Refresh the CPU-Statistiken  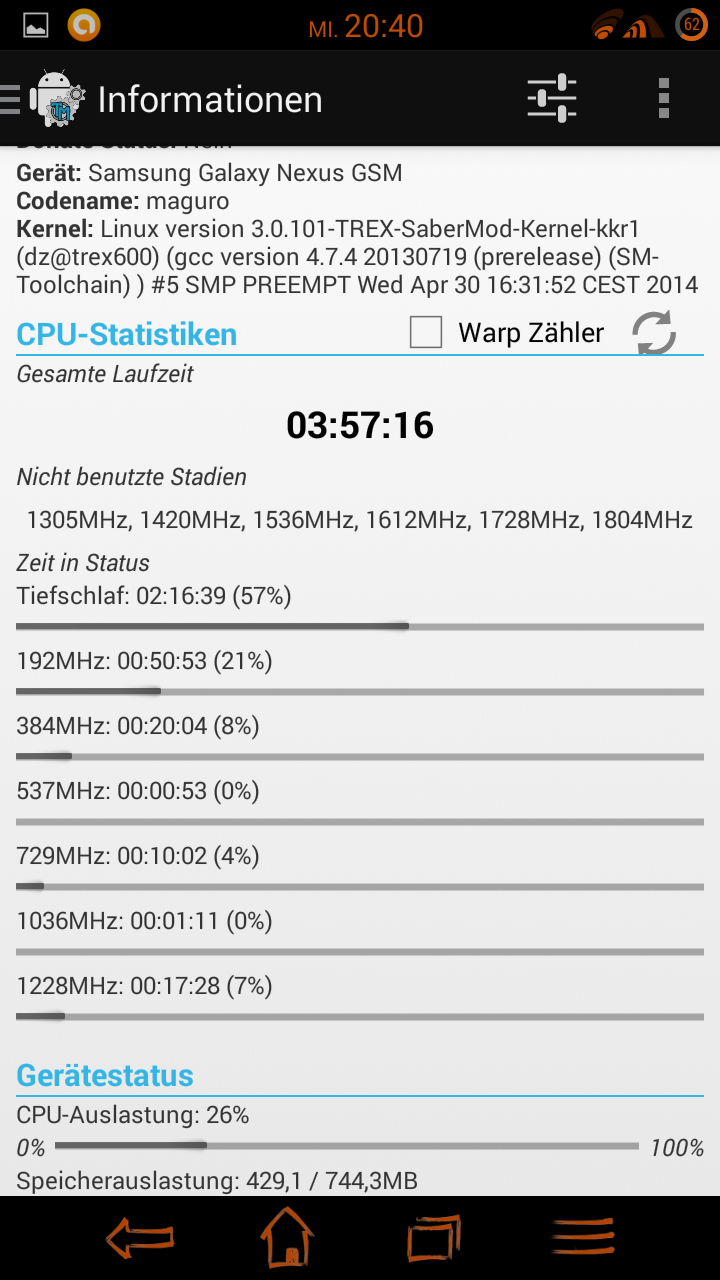(655, 332)
